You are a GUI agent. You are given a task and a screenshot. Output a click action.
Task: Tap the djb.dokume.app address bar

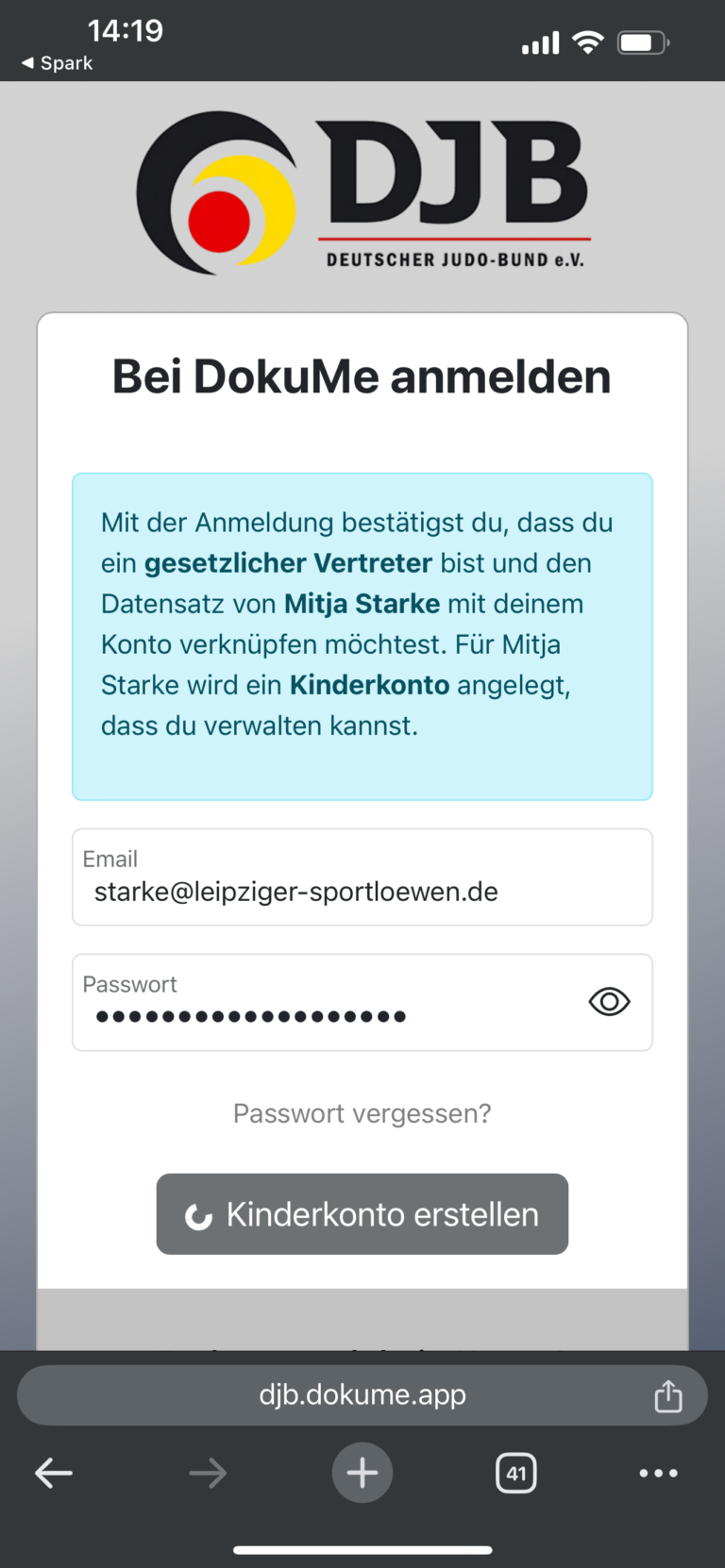pyautogui.click(x=362, y=1395)
